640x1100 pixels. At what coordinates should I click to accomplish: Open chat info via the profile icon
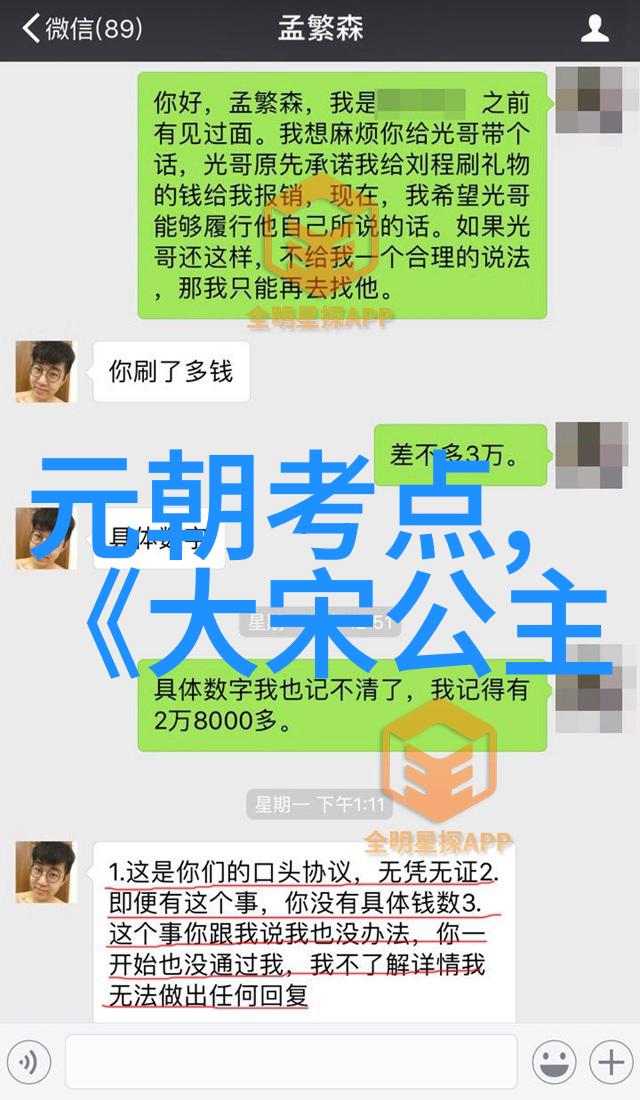pyautogui.click(x=595, y=29)
